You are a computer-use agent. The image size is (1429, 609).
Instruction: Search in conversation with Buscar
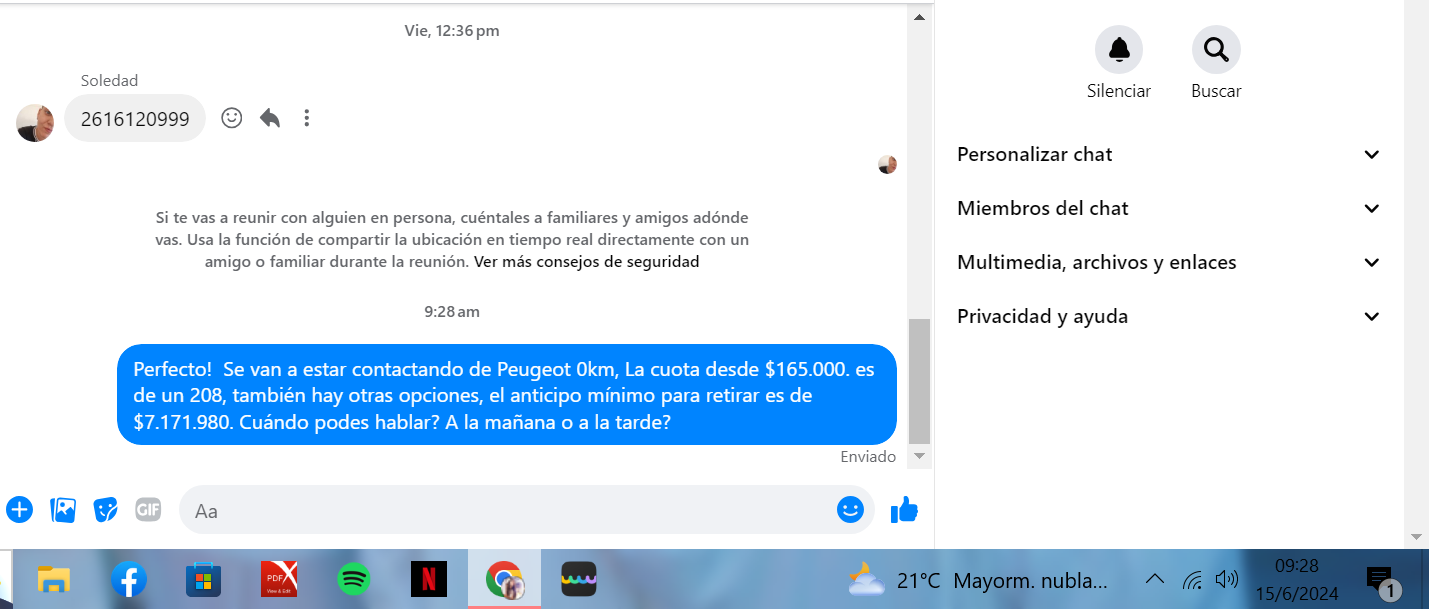coord(1215,49)
